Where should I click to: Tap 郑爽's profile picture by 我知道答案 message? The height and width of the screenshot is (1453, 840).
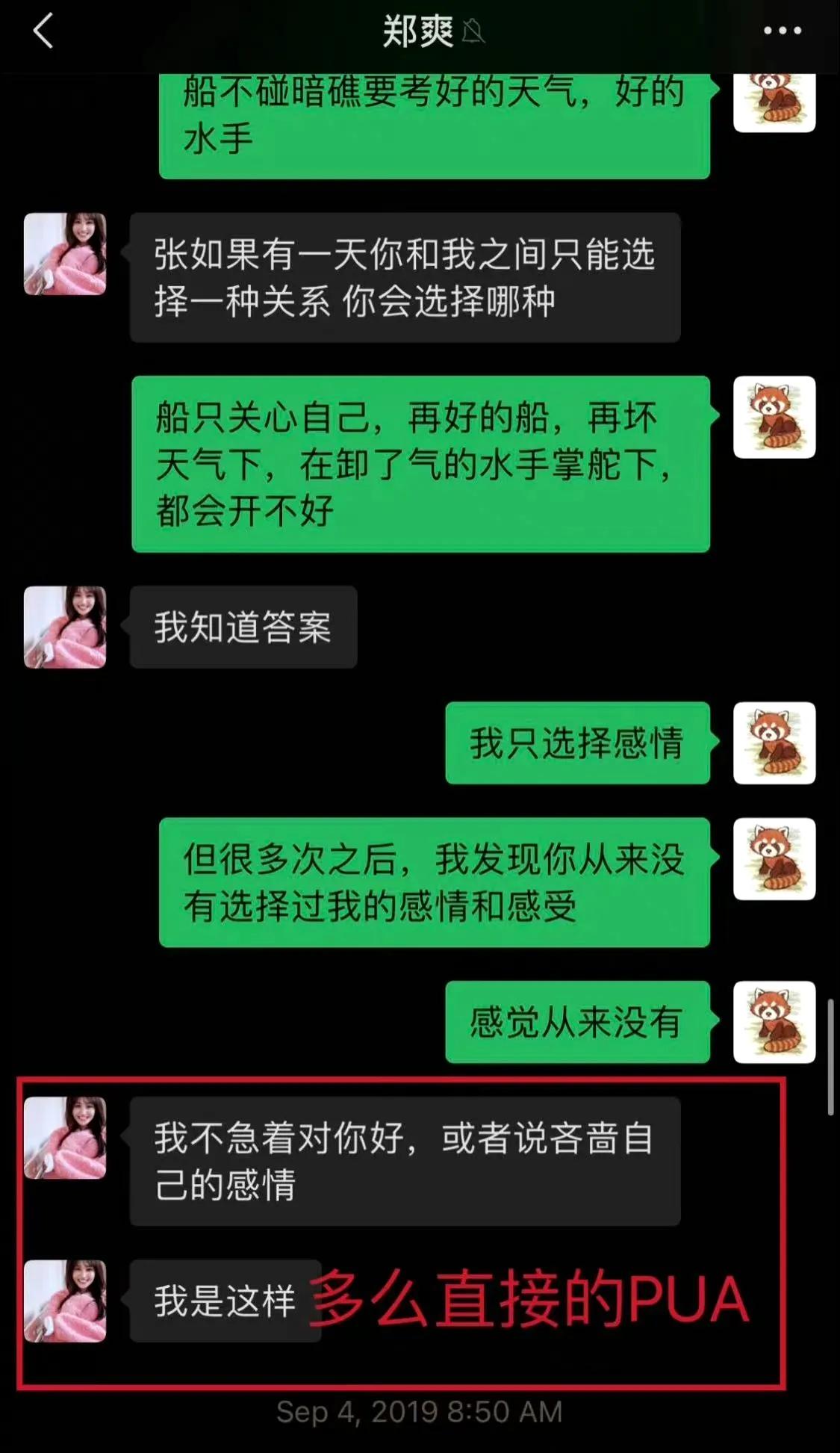pos(66,628)
